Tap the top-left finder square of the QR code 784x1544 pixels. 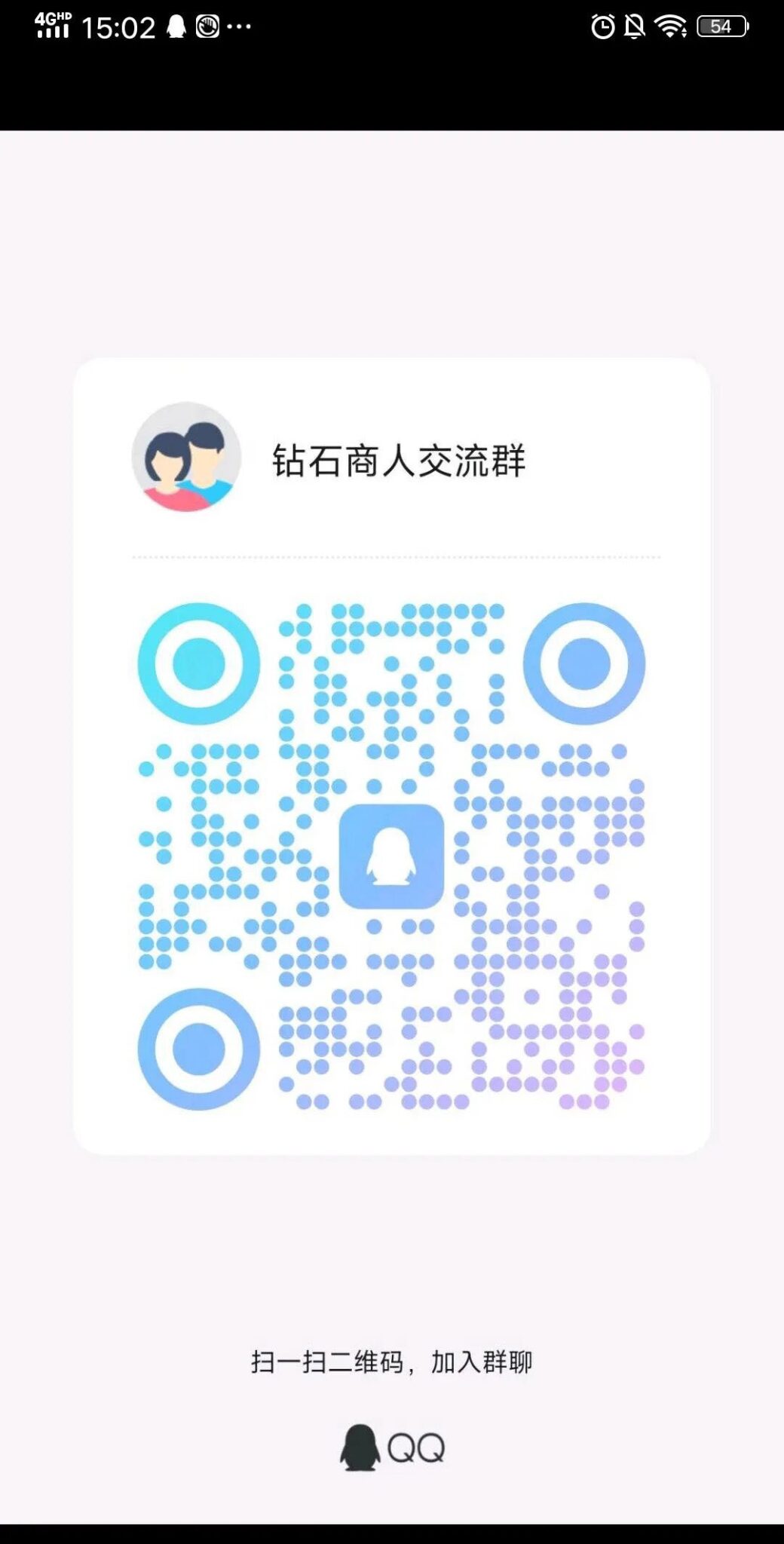click(198, 663)
